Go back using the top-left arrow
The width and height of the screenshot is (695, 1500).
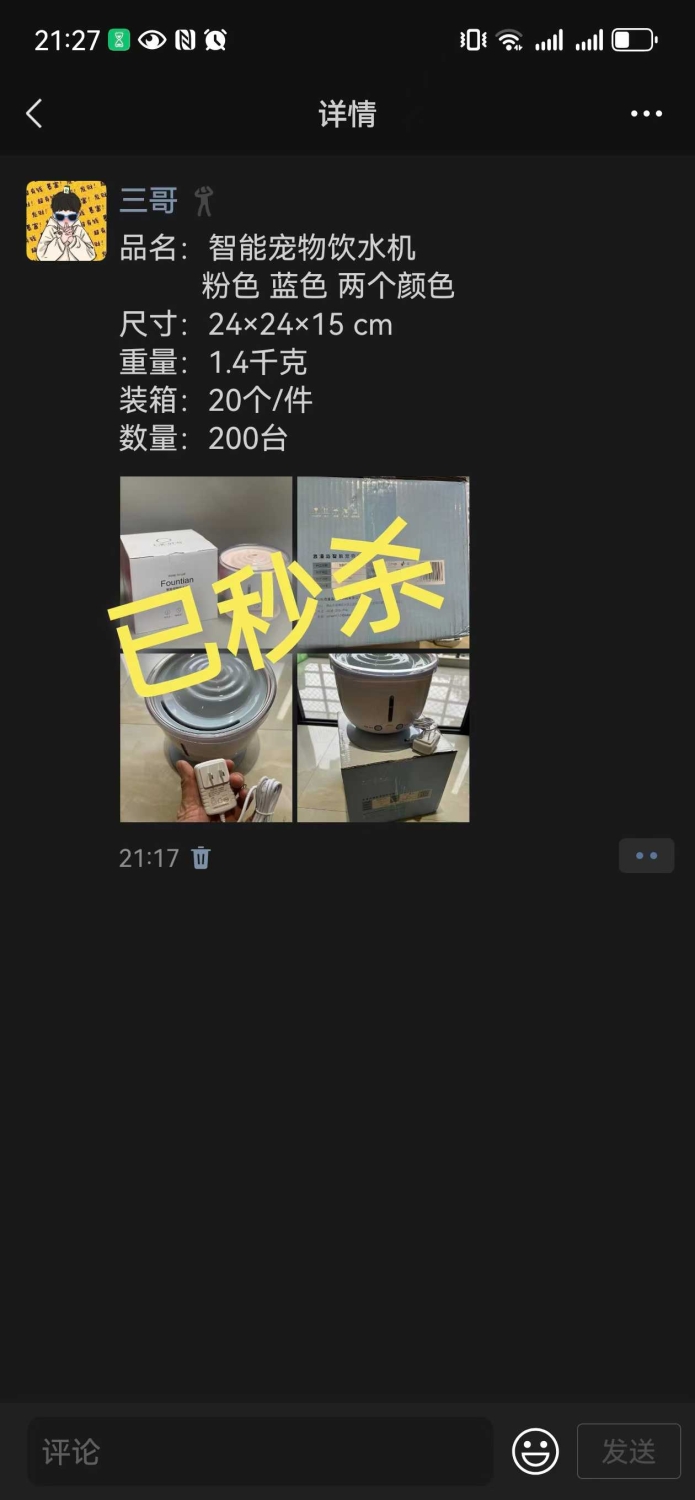(34, 114)
